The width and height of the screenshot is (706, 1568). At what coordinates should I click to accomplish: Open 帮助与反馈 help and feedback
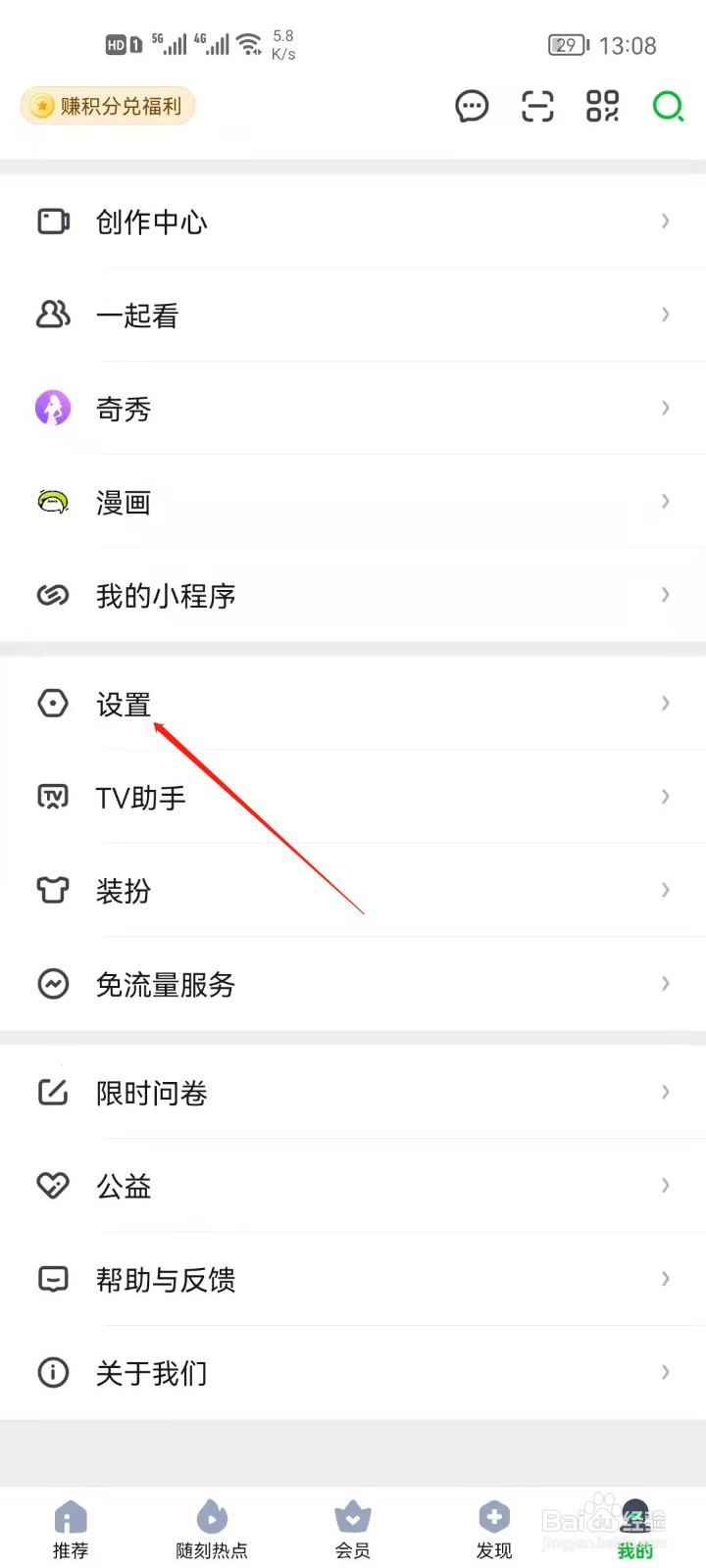[166, 1279]
